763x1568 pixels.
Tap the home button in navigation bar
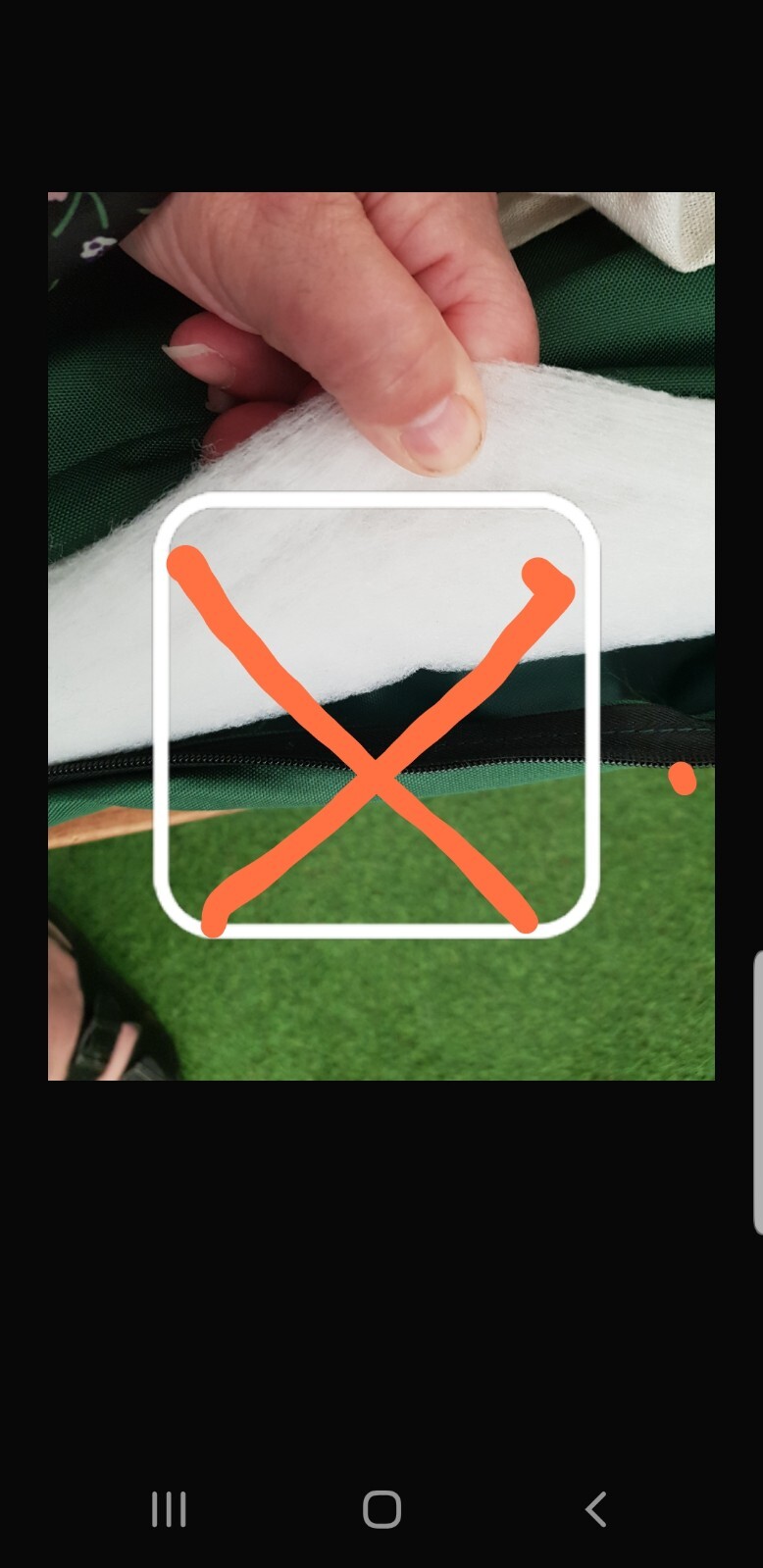(381, 1509)
